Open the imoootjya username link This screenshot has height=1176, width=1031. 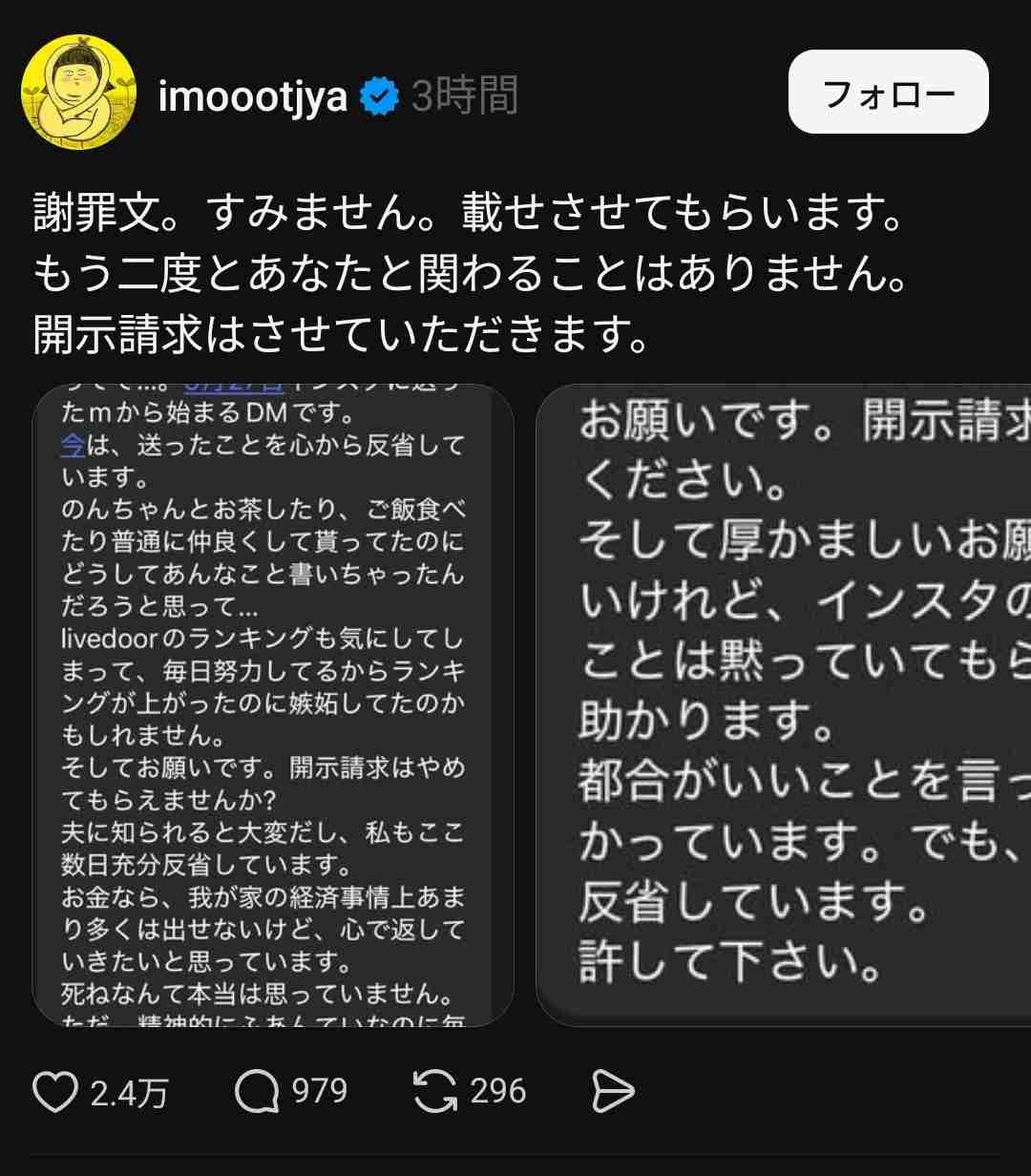(x=252, y=96)
